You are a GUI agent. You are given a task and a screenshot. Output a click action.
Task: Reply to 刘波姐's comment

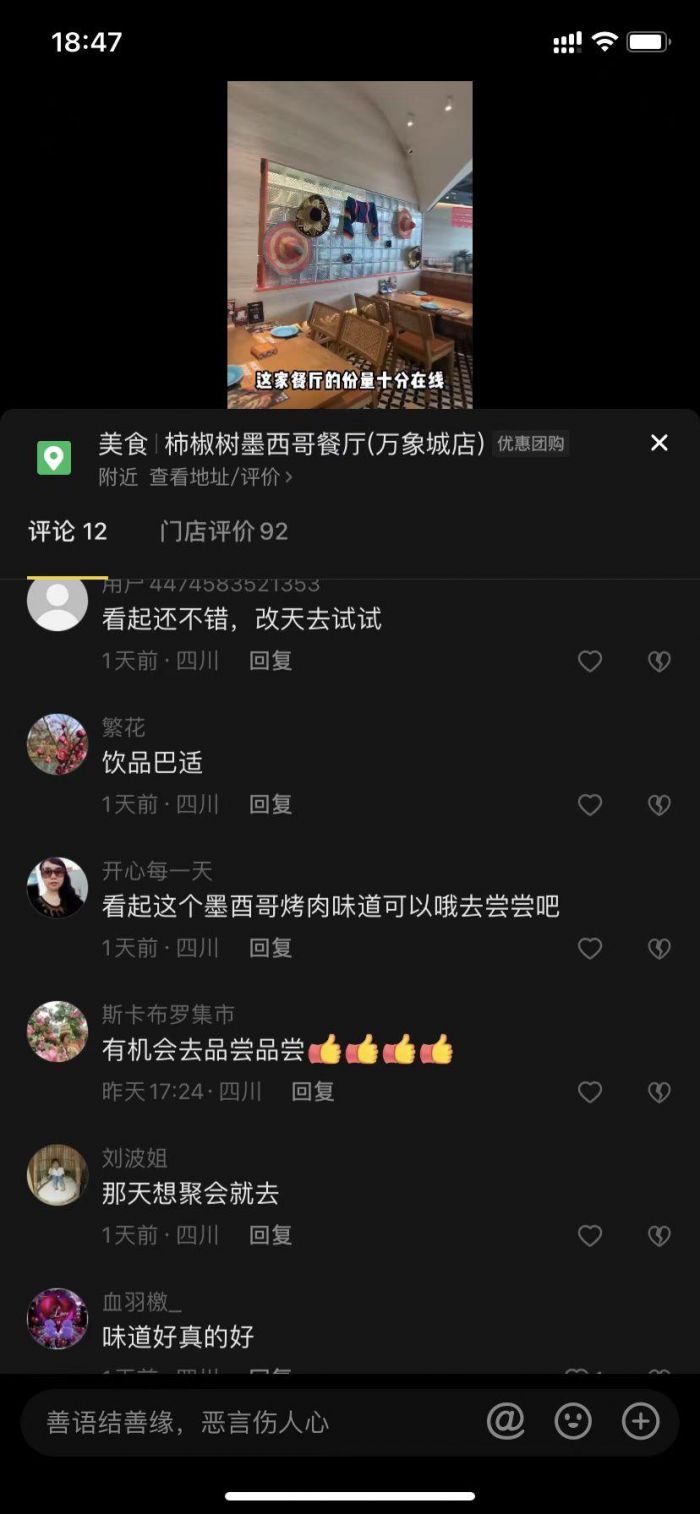click(x=270, y=1236)
